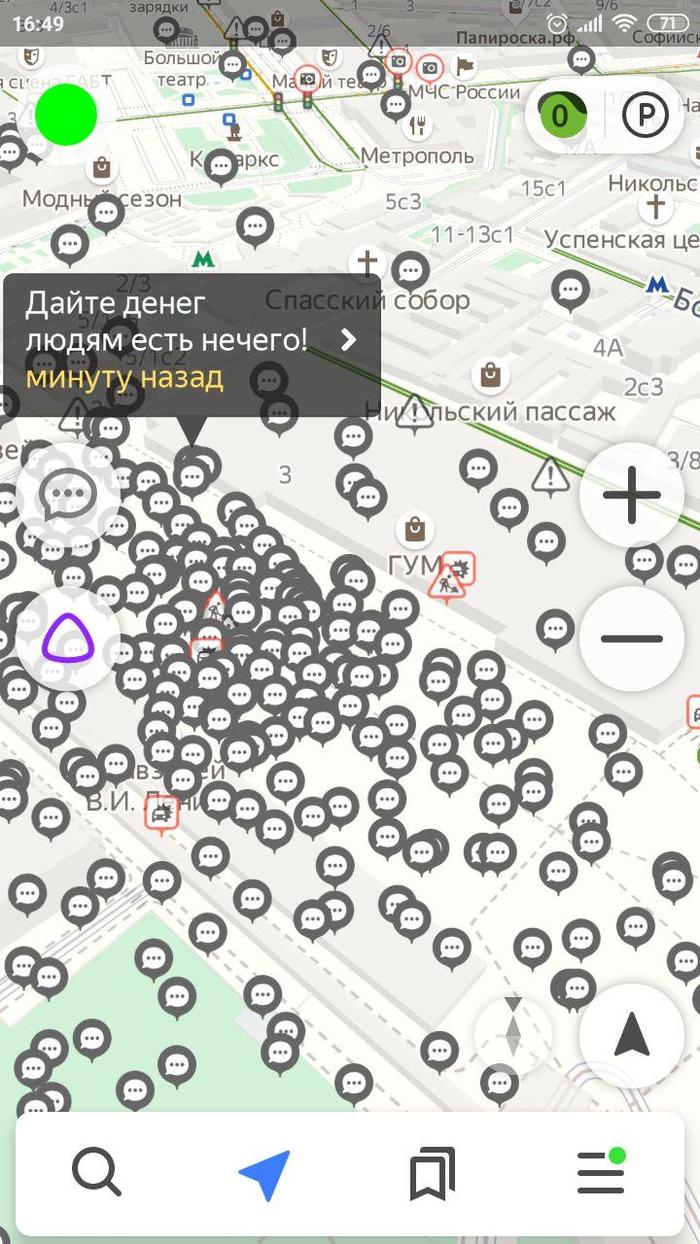Screen dimensions: 700x1244
Task: Tap the Метрополь restaurant marker
Action: coord(417,126)
